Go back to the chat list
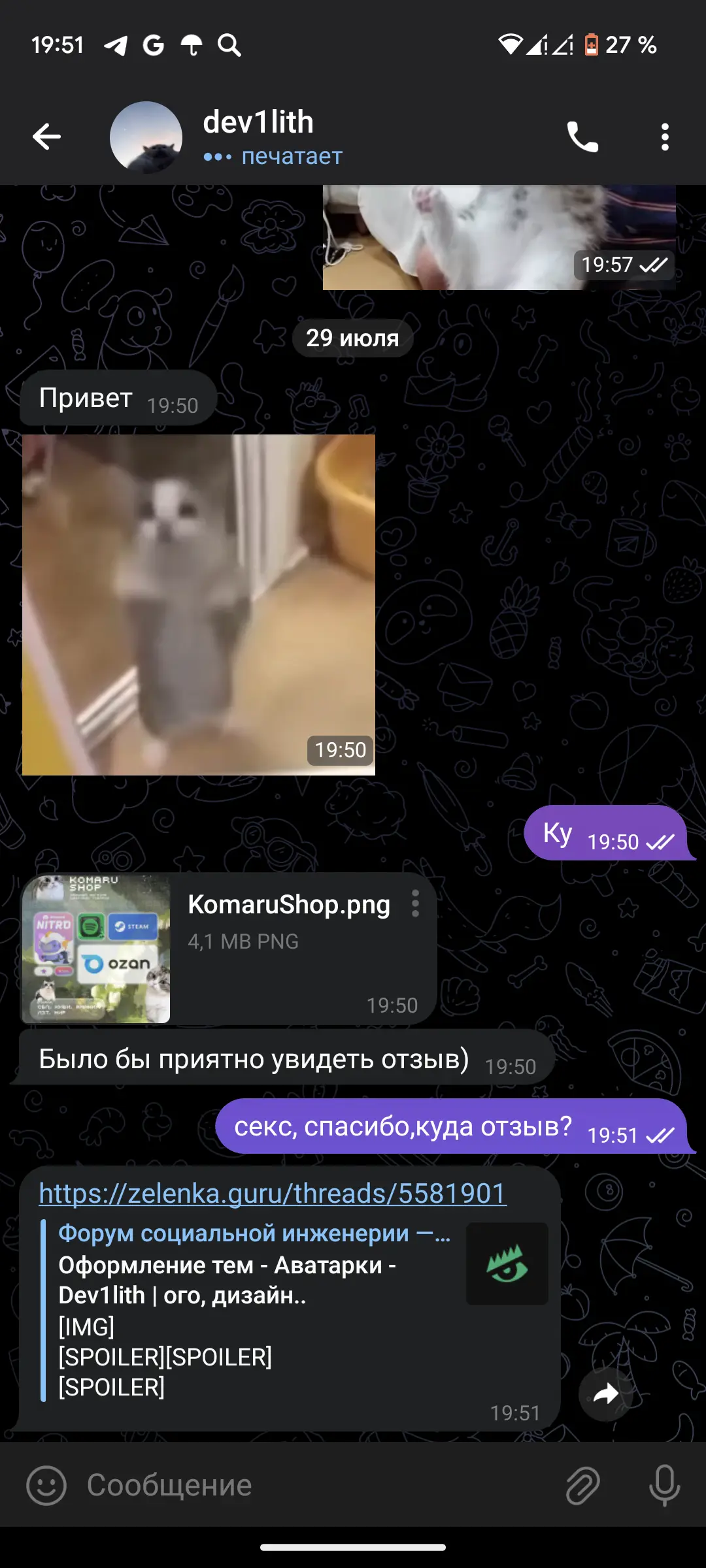Screen dimensions: 706x1568 (46, 137)
